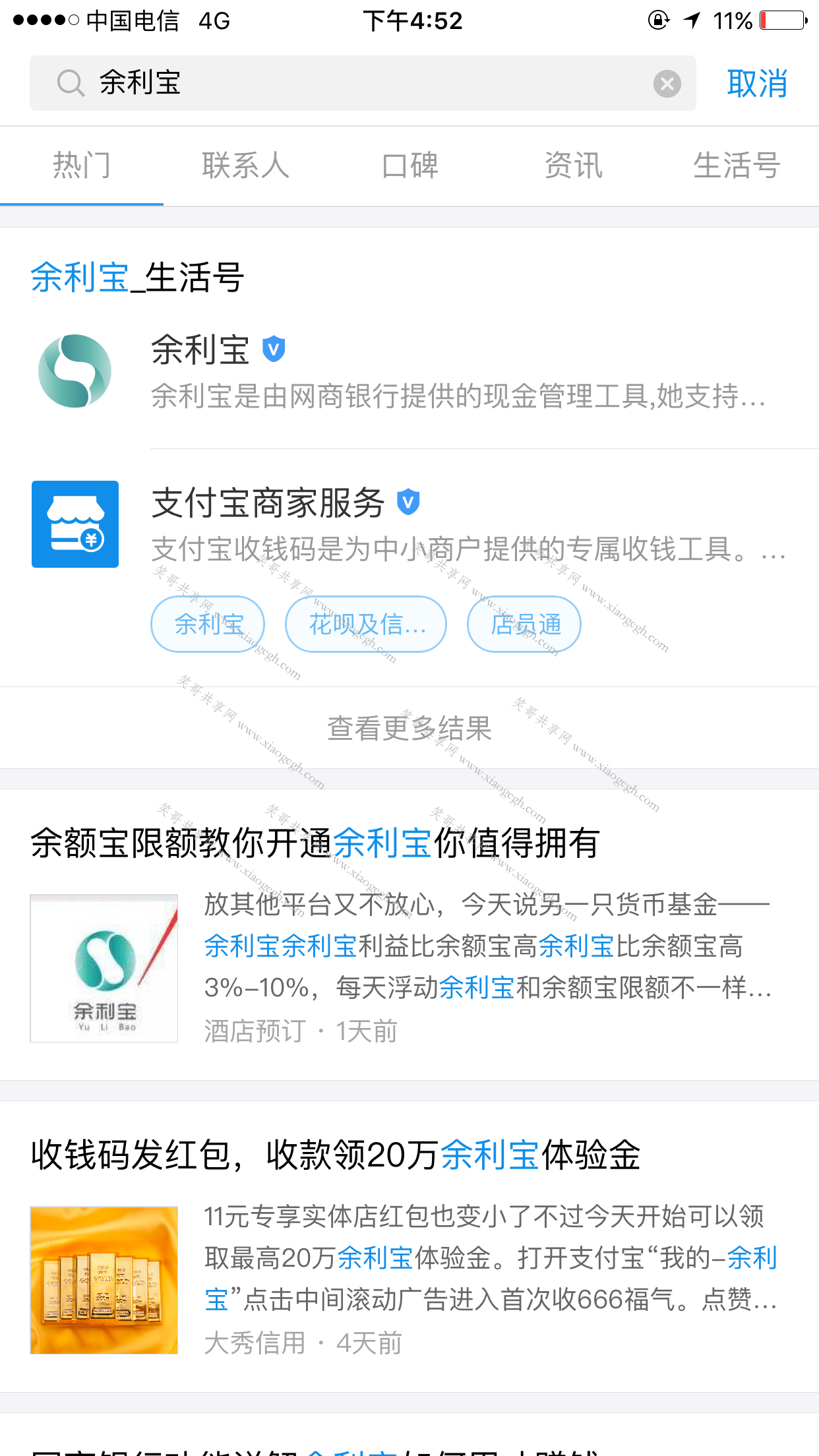The width and height of the screenshot is (819, 1456).
Task: Open the 支付宝商家服务 account result
Action: pos(409,524)
